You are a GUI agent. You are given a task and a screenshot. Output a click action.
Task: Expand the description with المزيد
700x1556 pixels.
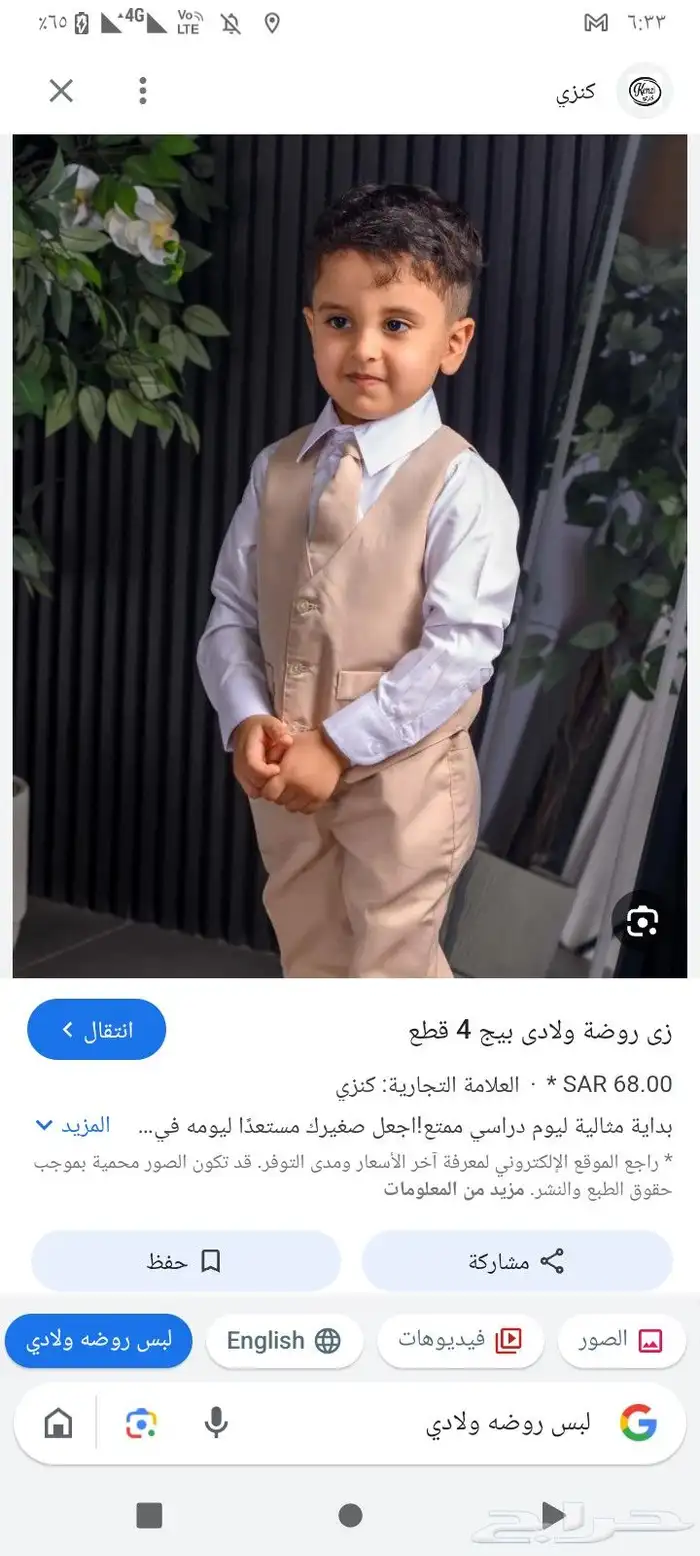pyautogui.click(x=73, y=1125)
